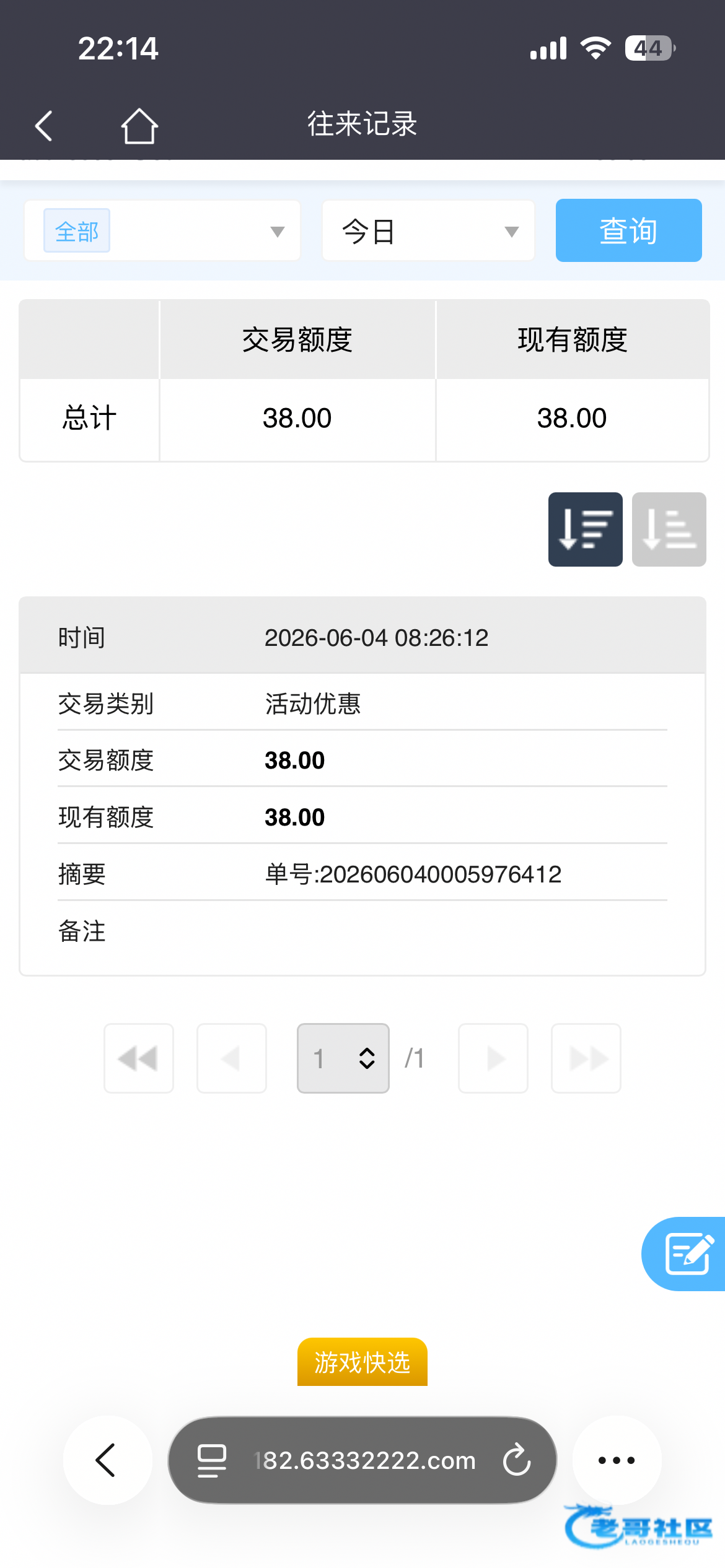Jump to the first page
Screen dimensions: 725x1568
(139, 1058)
